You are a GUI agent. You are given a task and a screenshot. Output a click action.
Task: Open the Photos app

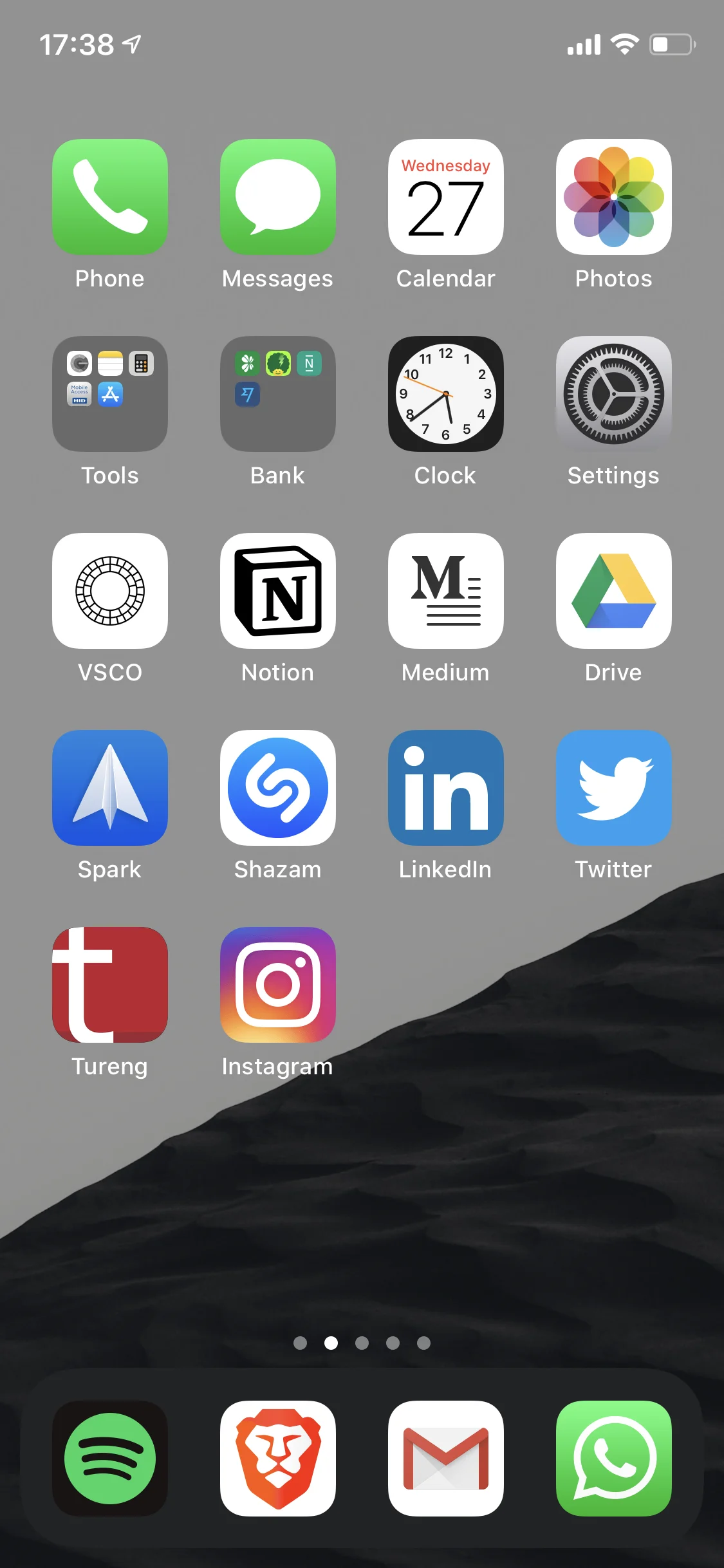click(613, 197)
